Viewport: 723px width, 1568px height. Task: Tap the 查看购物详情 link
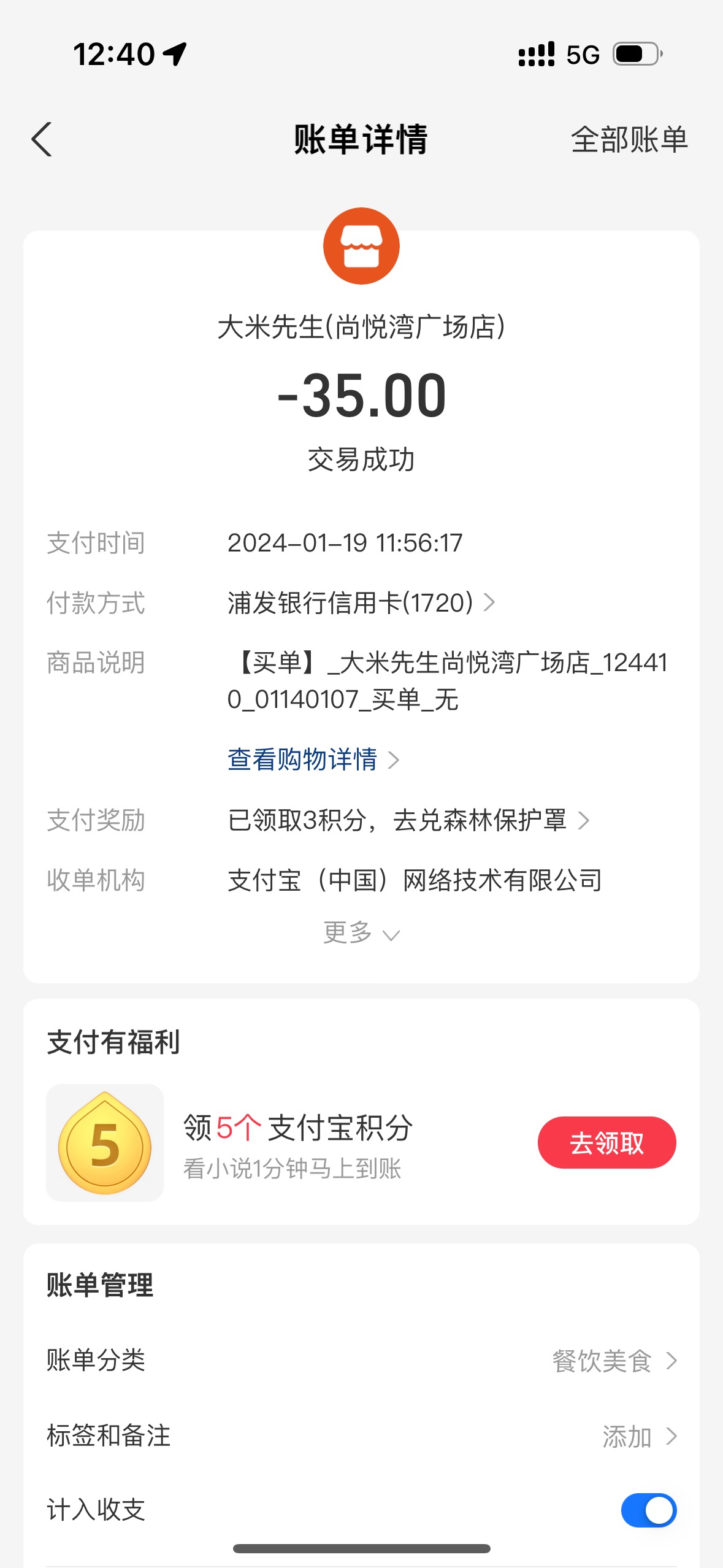click(x=313, y=759)
